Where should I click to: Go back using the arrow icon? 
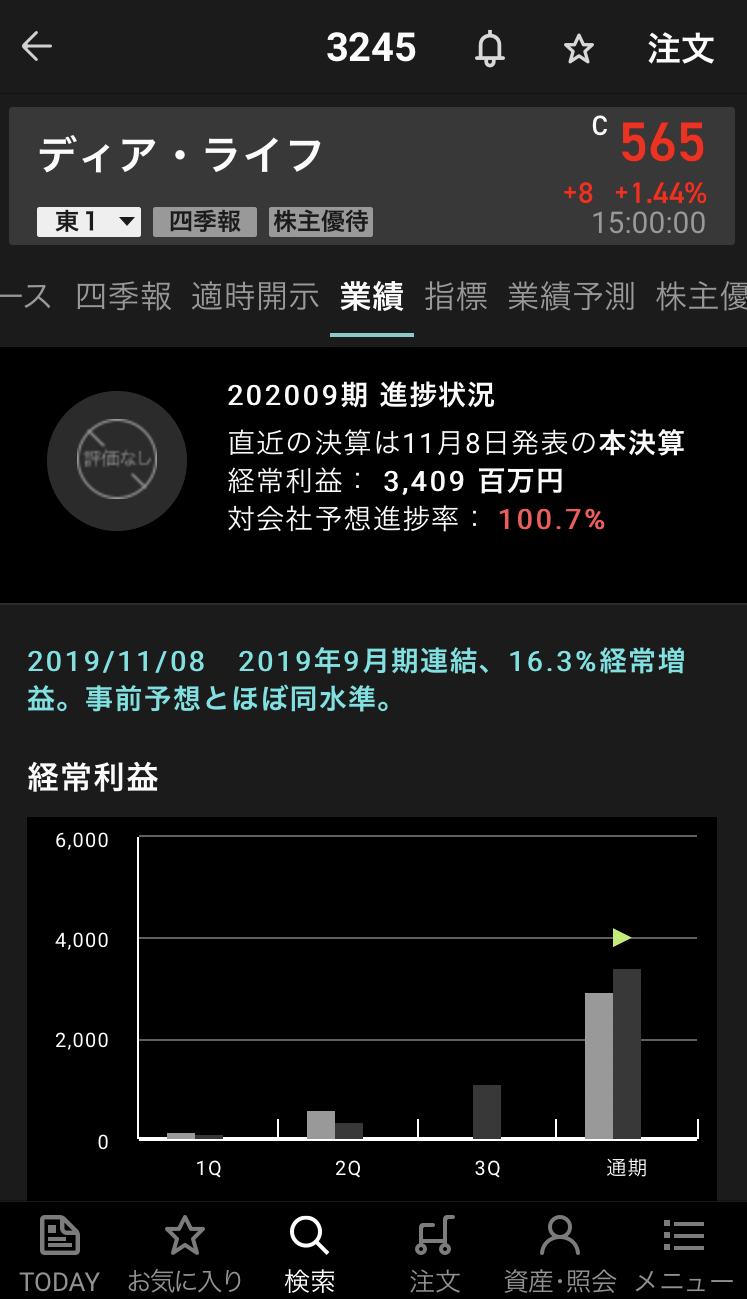tap(37, 47)
